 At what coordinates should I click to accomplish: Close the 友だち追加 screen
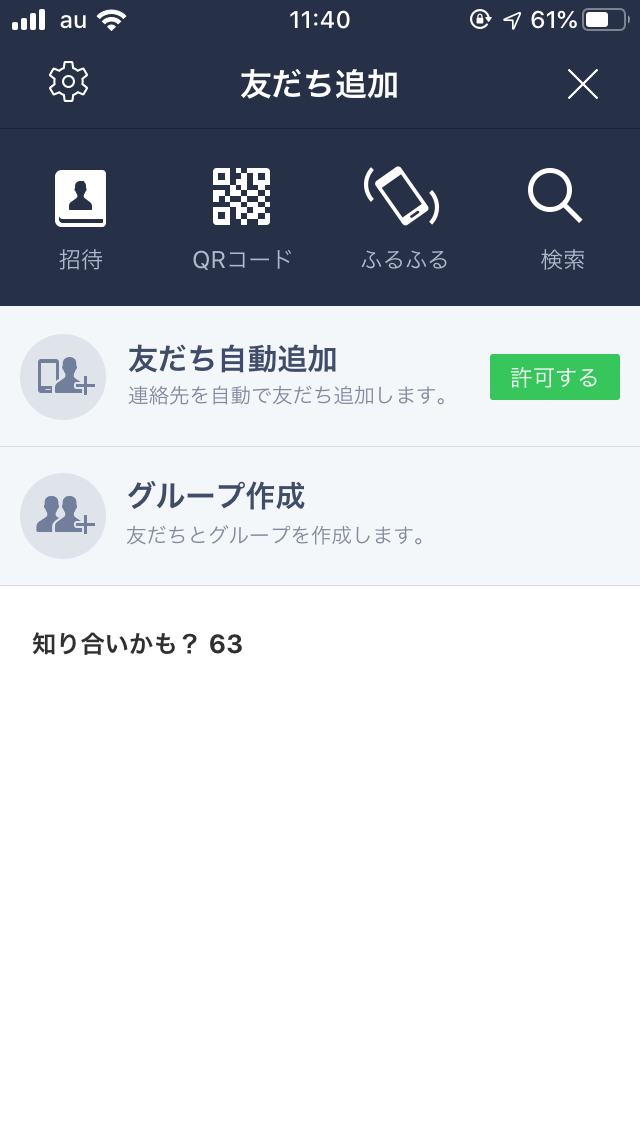pos(582,84)
